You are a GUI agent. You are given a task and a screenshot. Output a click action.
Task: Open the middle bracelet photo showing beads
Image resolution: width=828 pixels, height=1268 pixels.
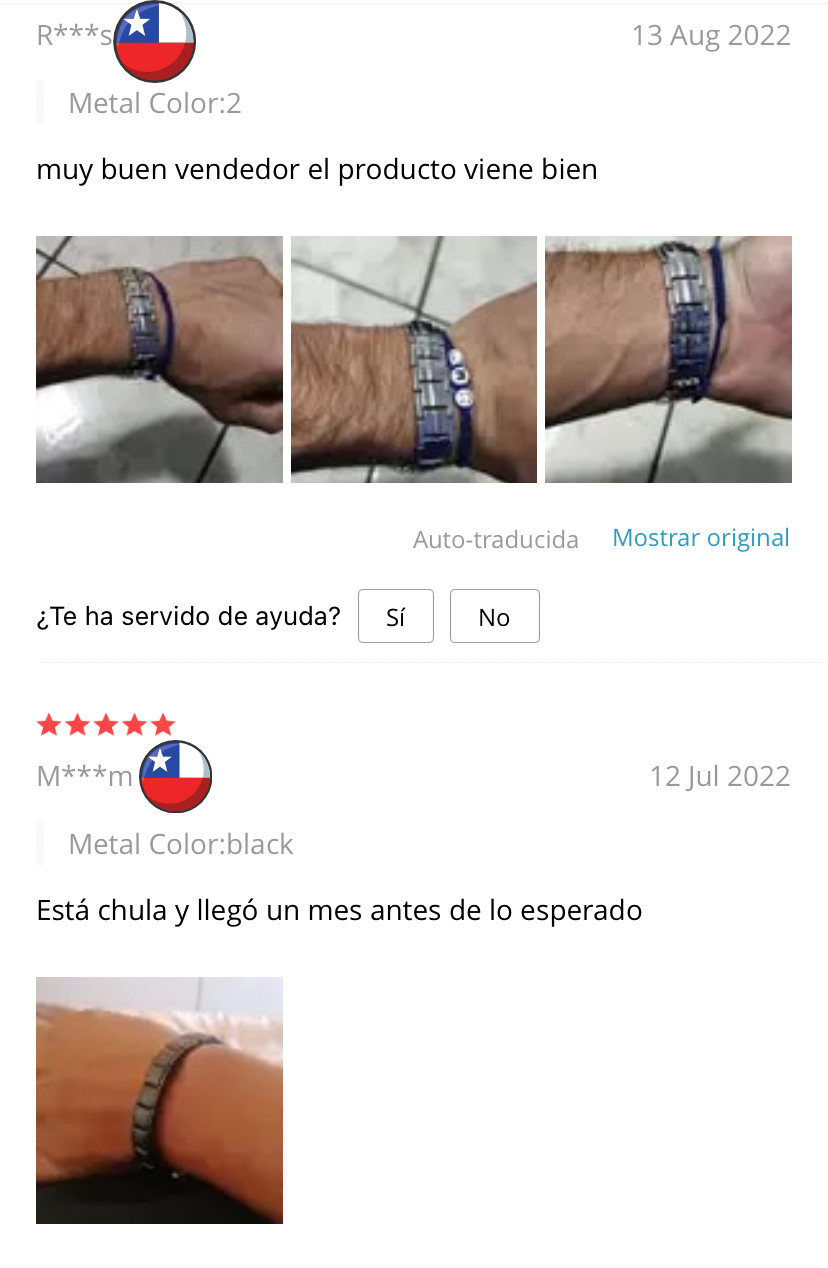click(x=413, y=359)
